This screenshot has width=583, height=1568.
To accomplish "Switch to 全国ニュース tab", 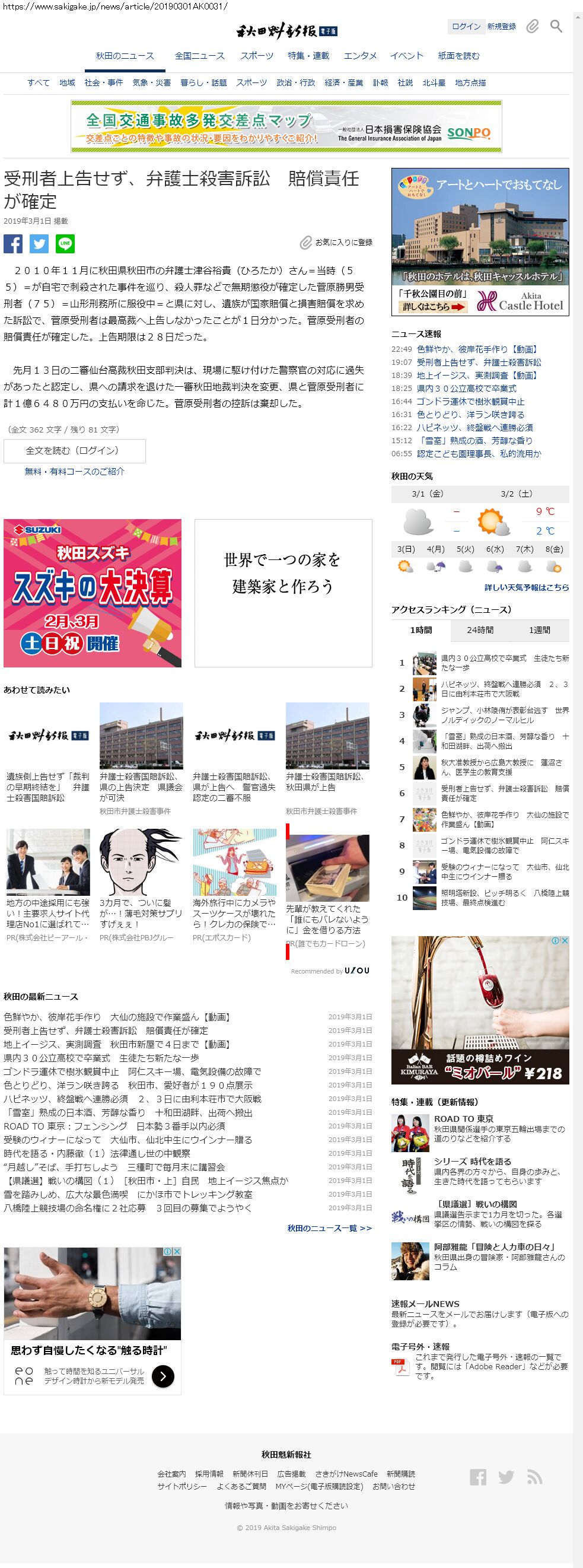I will click(200, 56).
